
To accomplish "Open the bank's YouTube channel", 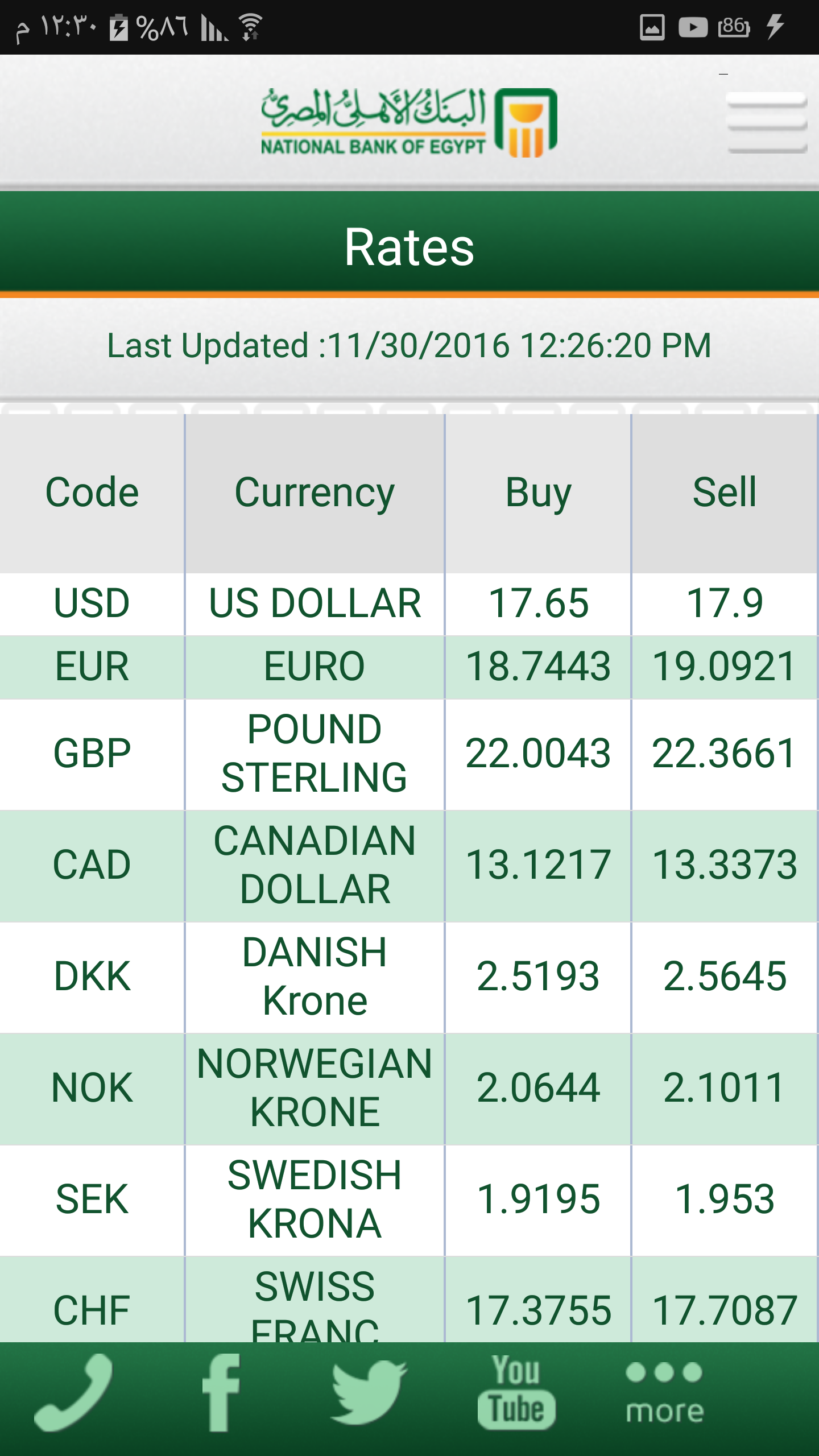I will pos(516,1392).
